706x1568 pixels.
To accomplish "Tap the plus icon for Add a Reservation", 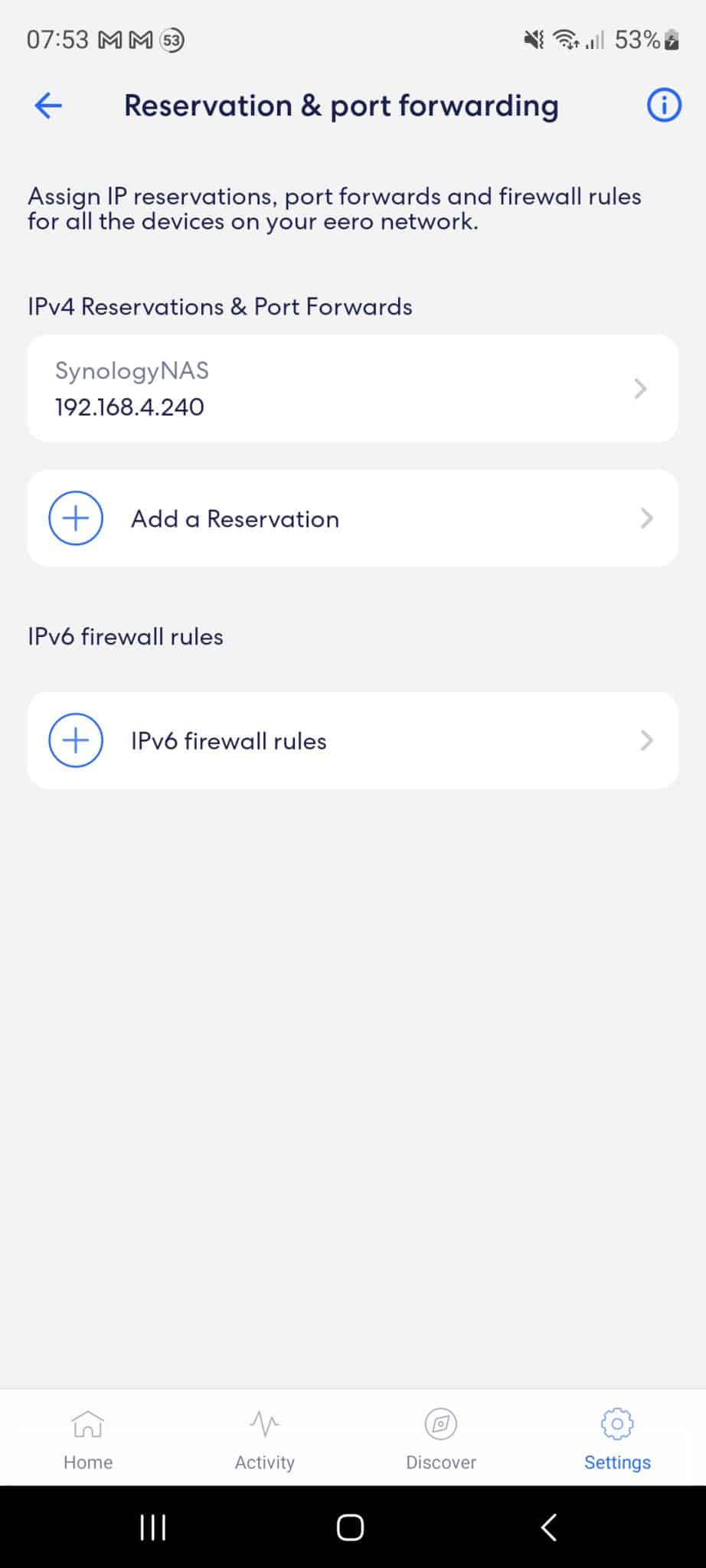I will coord(75,518).
